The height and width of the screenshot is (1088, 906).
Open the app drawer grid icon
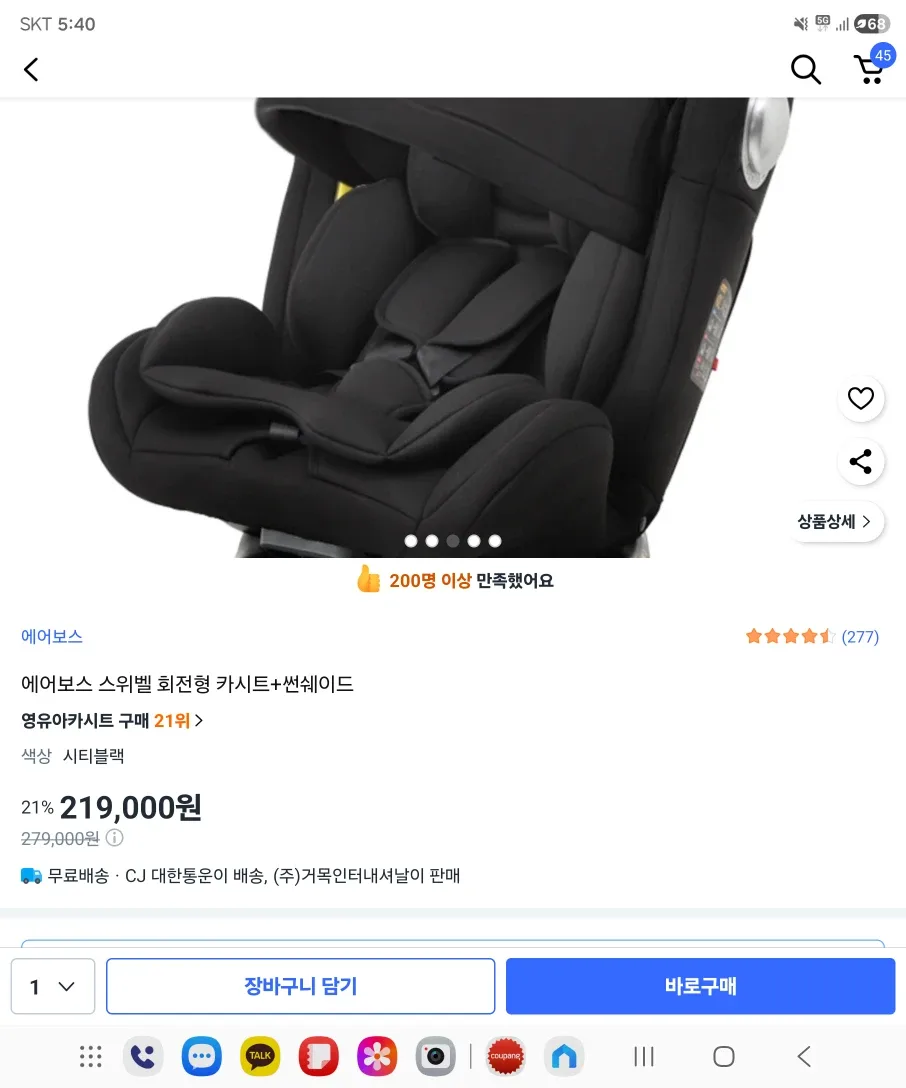(x=90, y=1056)
